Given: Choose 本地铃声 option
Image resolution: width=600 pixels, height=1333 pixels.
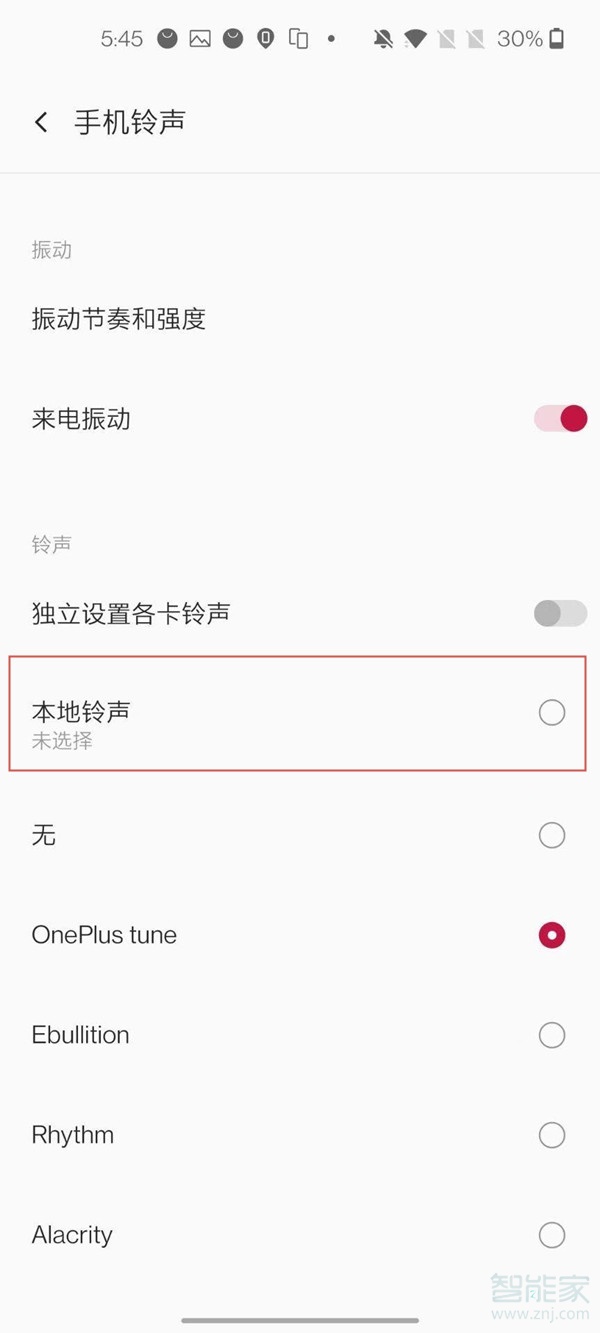Looking at the screenshot, I should 551,712.
